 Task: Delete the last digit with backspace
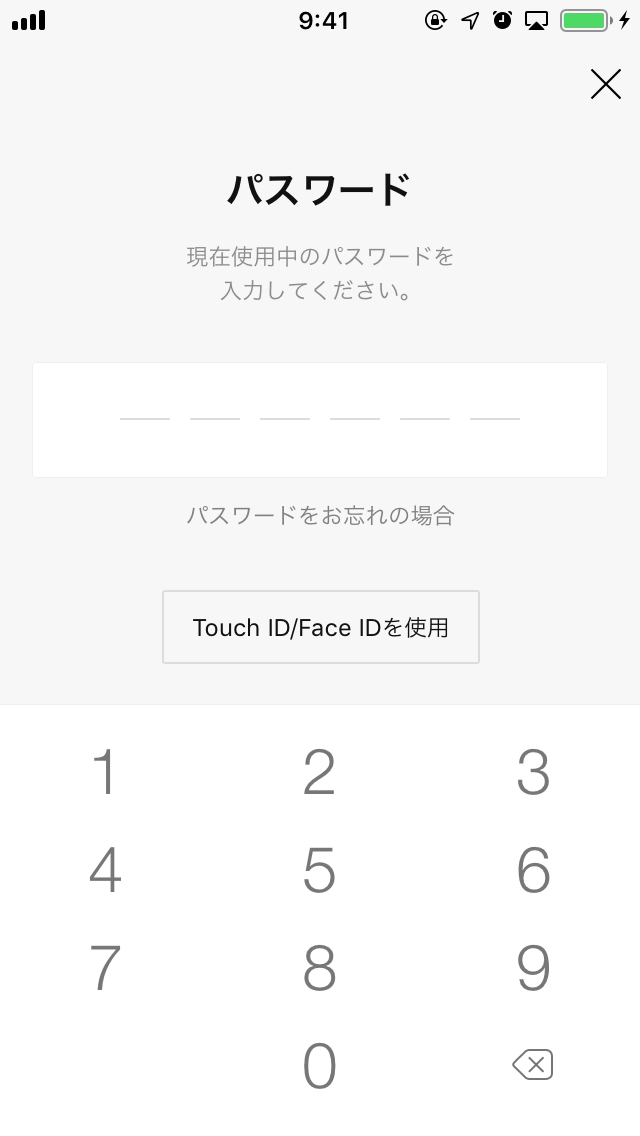[x=533, y=1065]
